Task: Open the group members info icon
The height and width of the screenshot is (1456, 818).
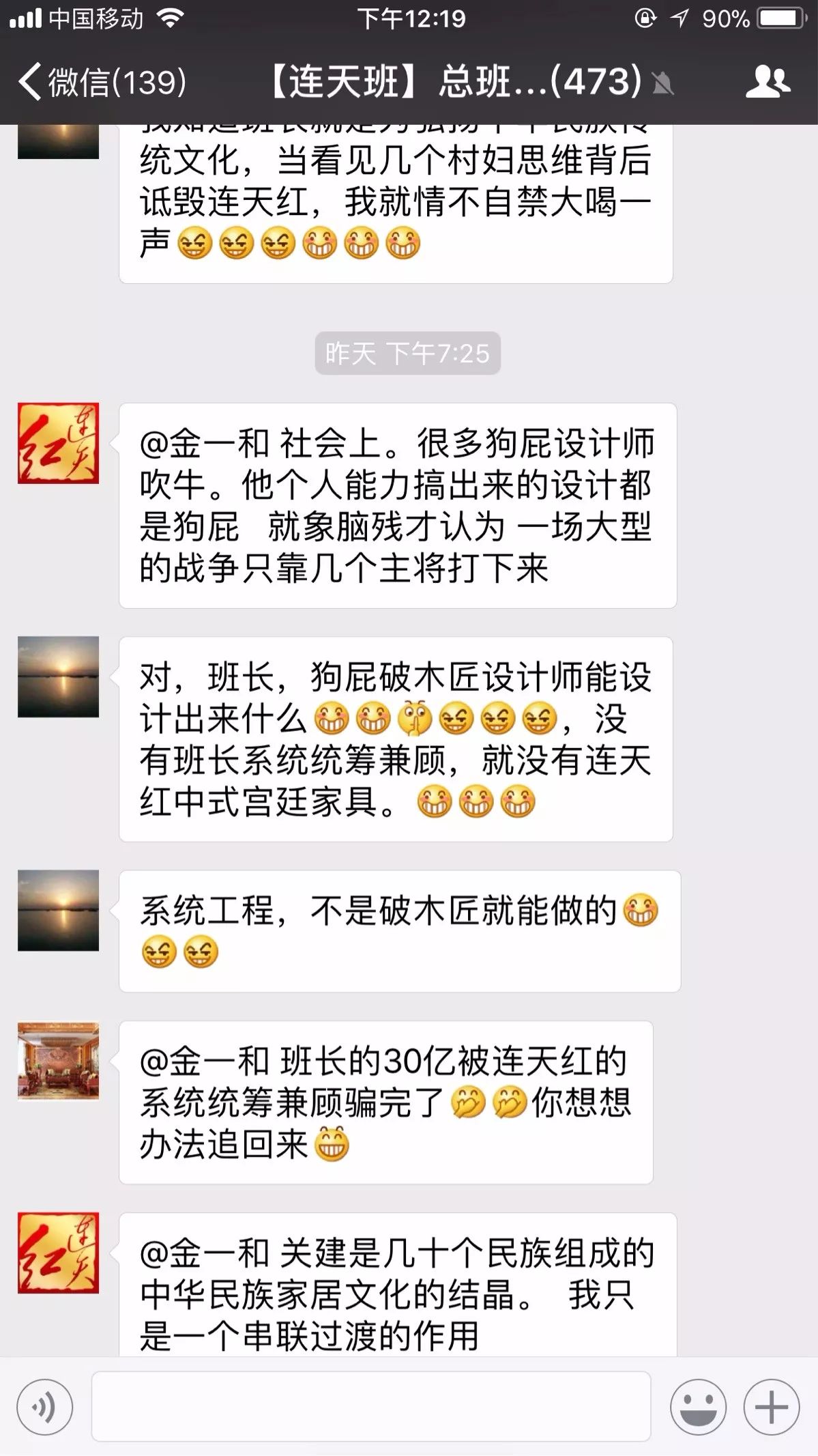Action: [768, 82]
